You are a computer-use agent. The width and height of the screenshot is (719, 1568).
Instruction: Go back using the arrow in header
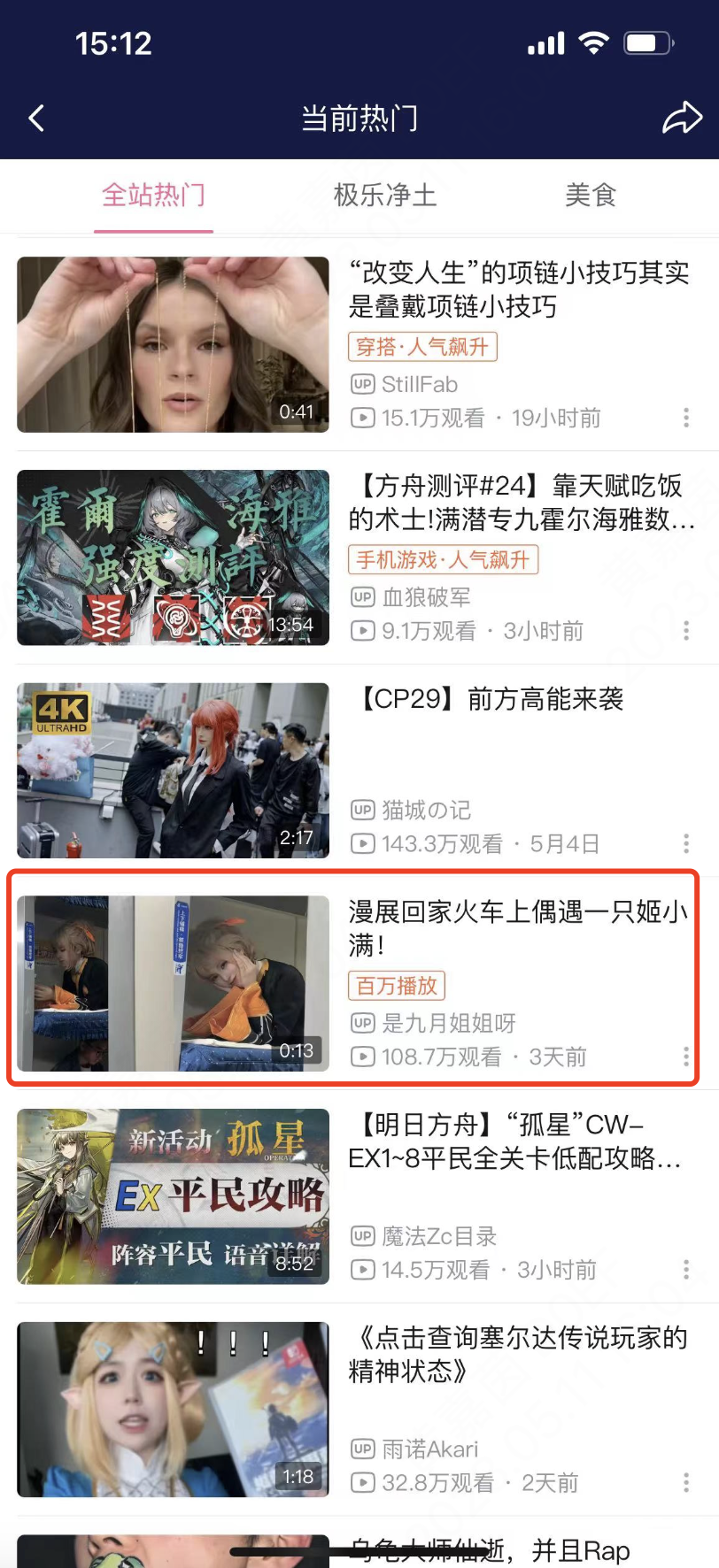coord(36,118)
